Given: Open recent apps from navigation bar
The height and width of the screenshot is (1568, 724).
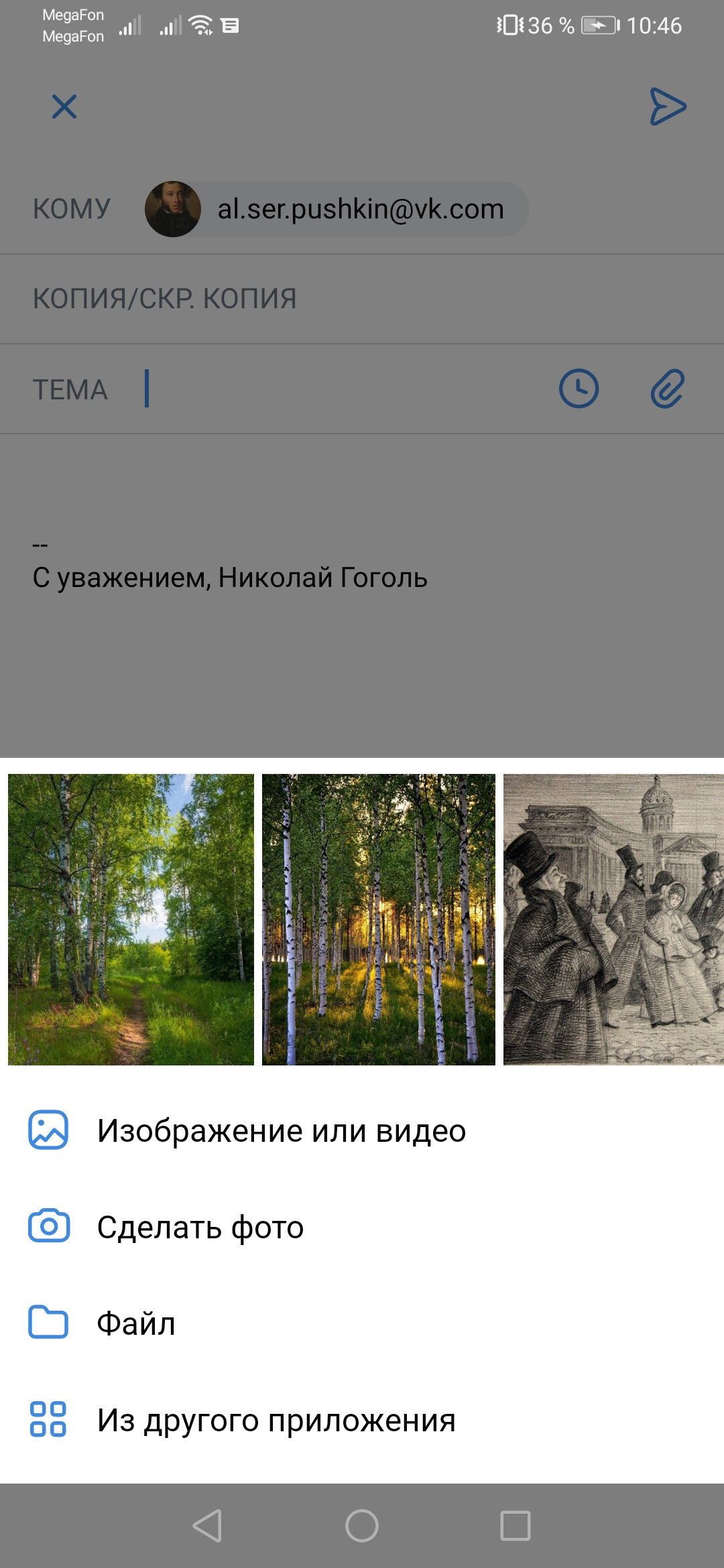Looking at the screenshot, I should pyautogui.click(x=516, y=1526).
